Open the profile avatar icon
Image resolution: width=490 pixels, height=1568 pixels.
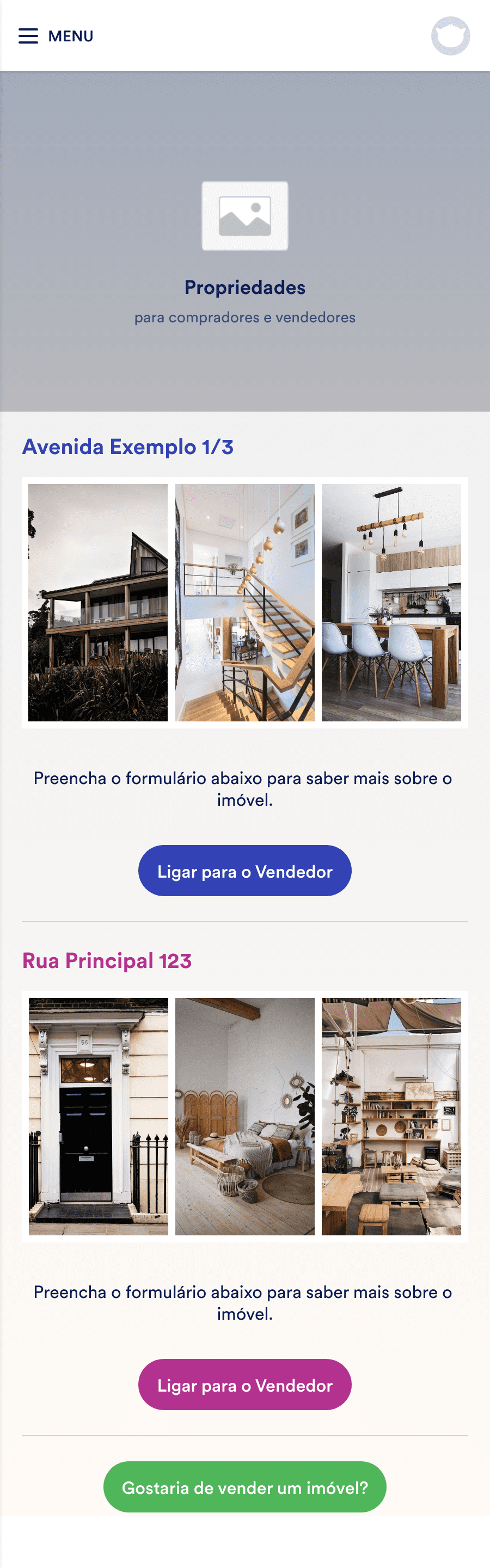point(450,36)
